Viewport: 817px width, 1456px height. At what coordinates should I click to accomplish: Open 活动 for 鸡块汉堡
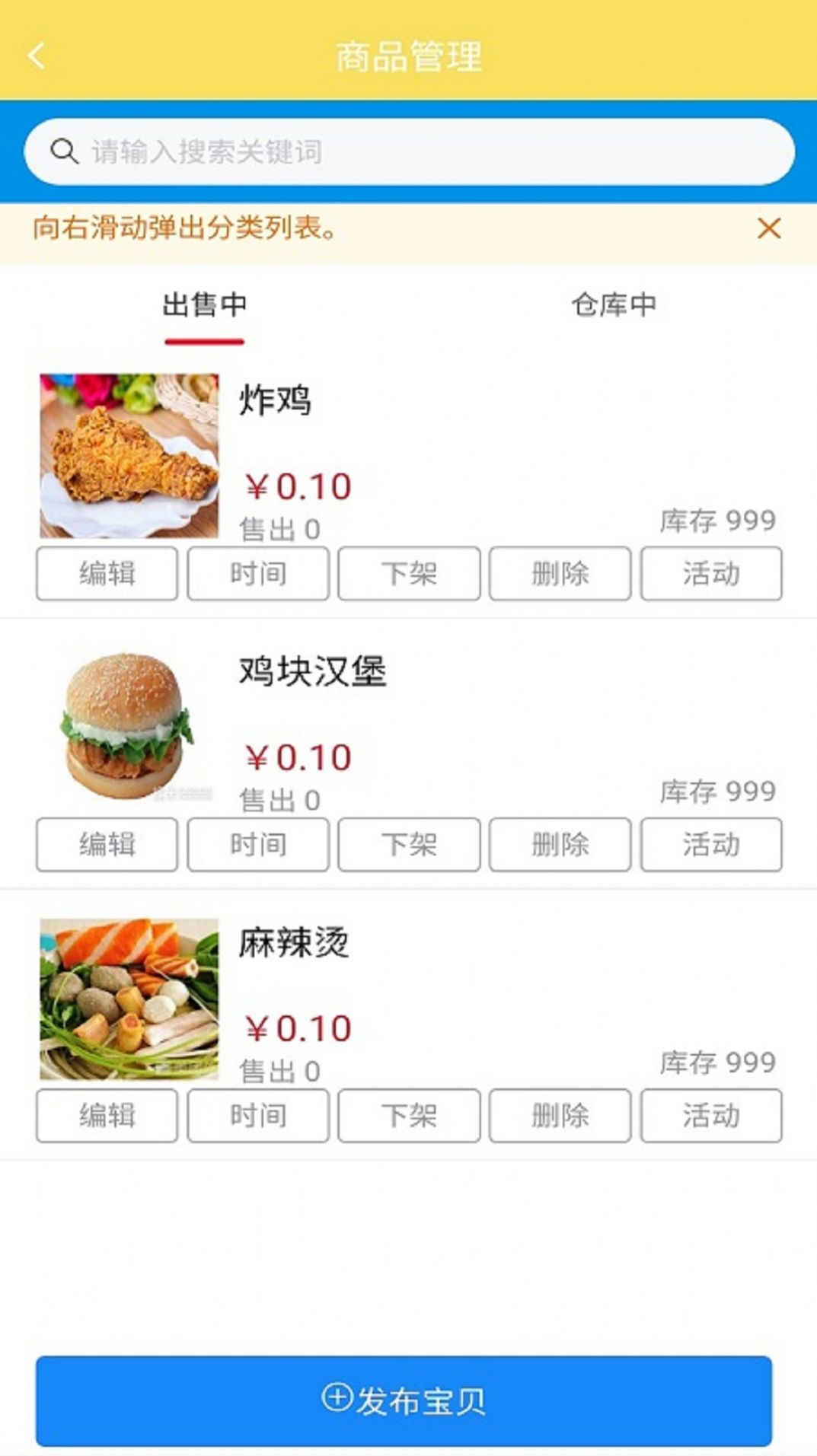pyautogui.click(x=711, y=844)
